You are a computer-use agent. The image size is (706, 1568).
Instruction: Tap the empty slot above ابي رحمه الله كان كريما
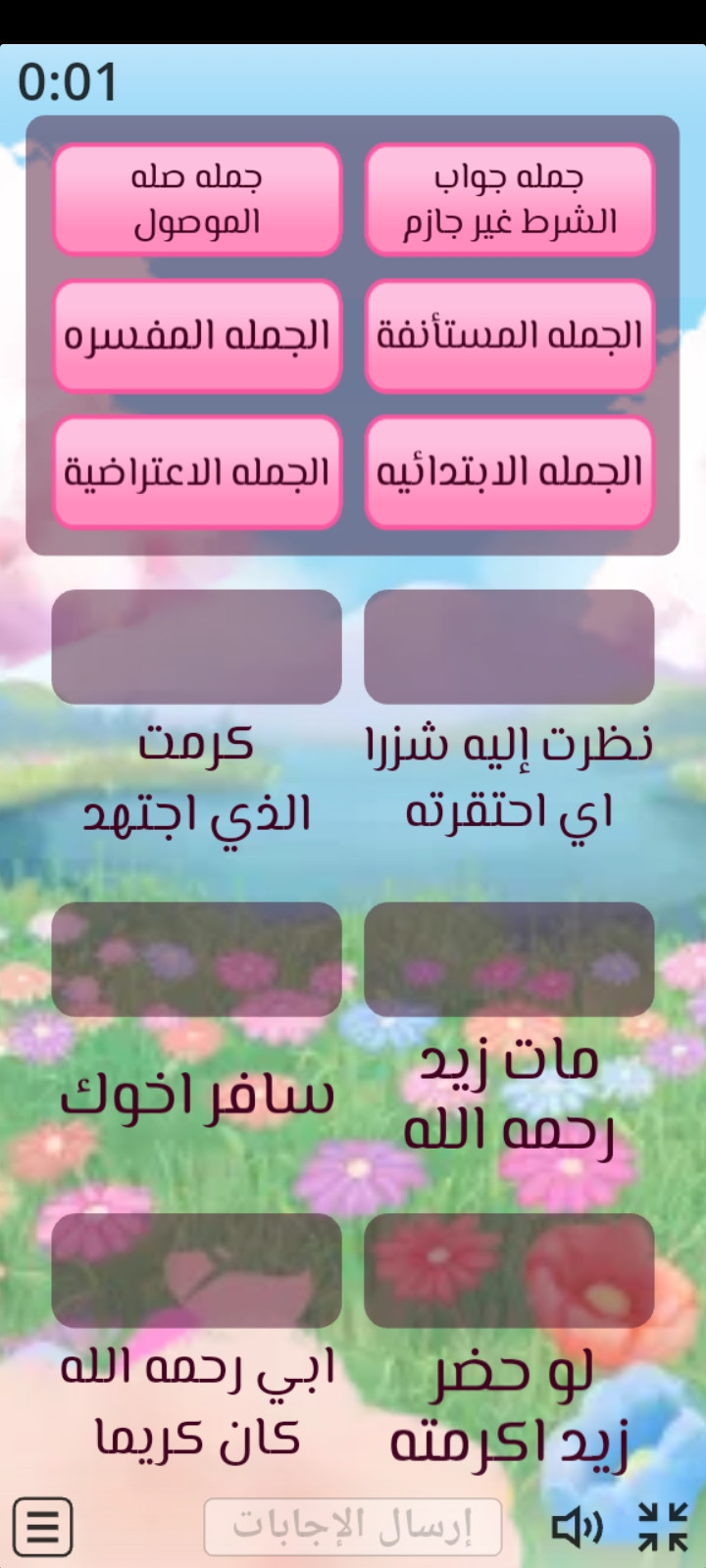197,1270
